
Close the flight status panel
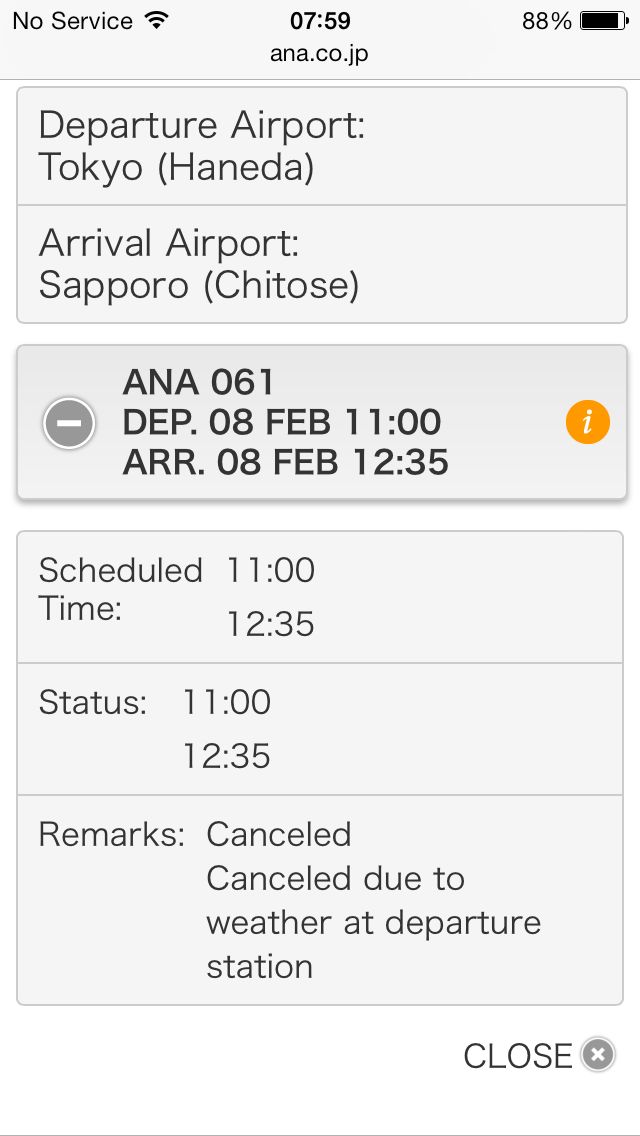pyautogui.click(x=539, y=1055)
